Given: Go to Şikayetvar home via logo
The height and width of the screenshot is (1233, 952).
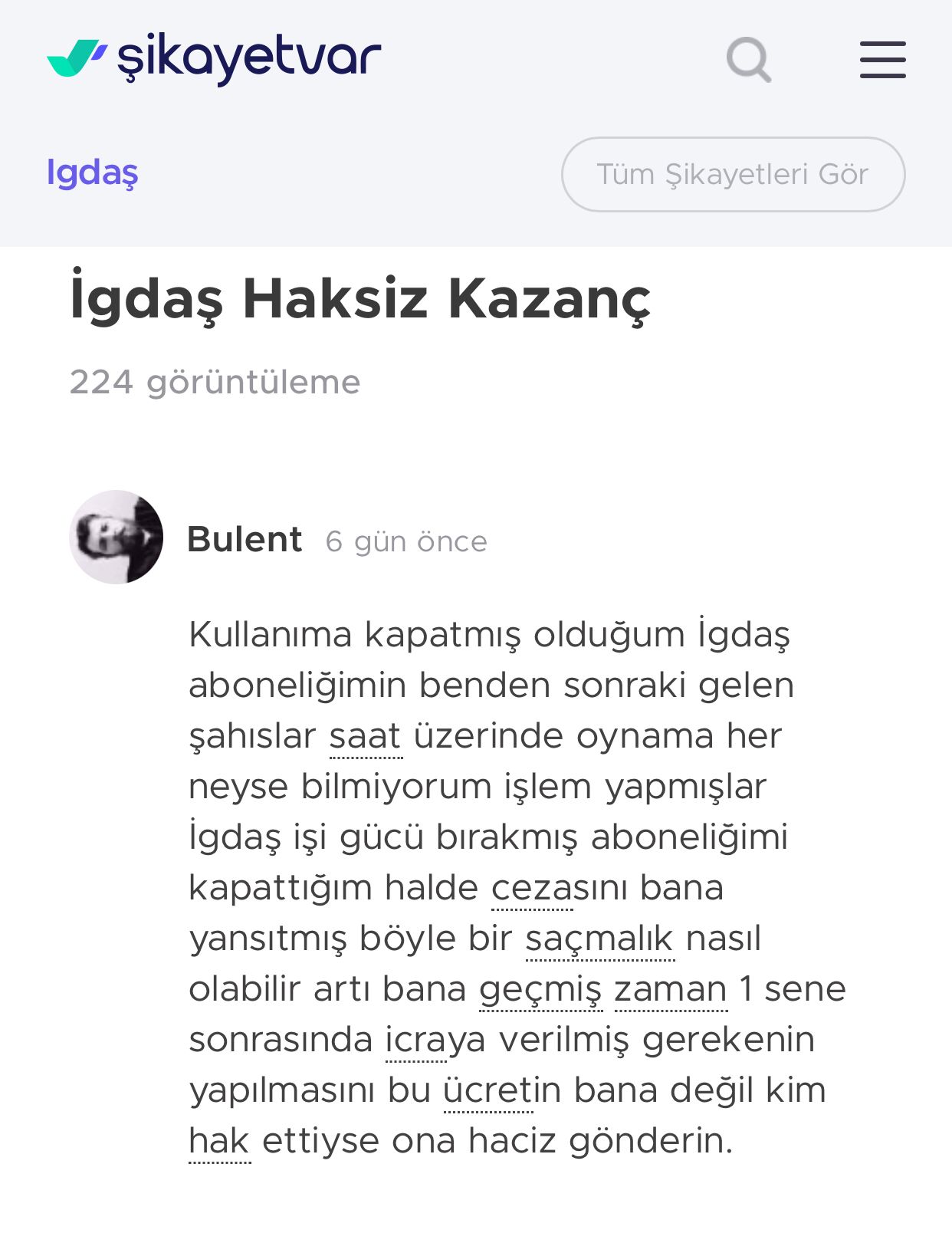Looking at the screenshot, I should (x=214, y=58).
